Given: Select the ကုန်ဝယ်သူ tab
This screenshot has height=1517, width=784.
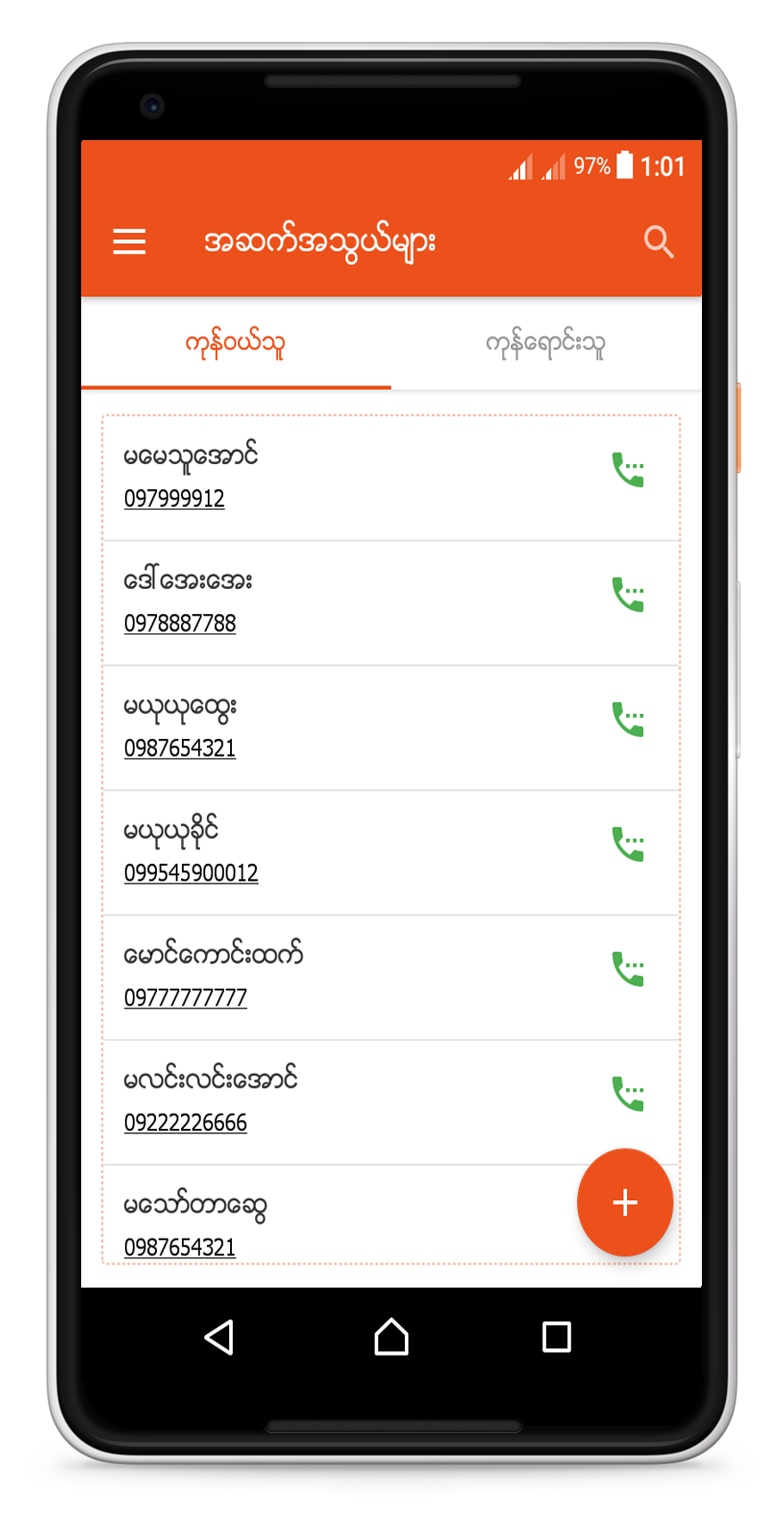Looking at the screenshot, I should pos(235,344).
